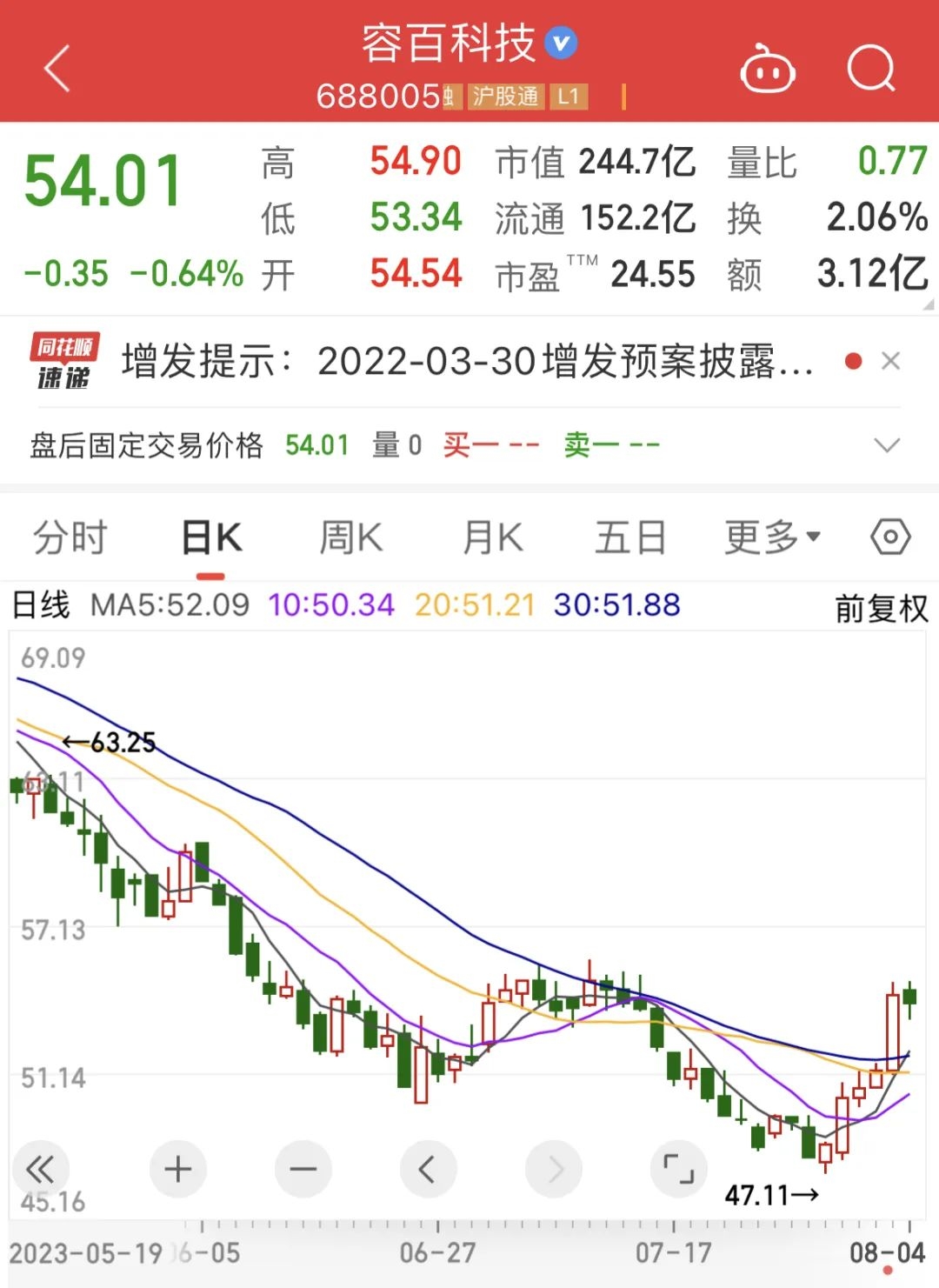939x1288 pixels.
Task: Open the 更多 chart period dropdown
Action: click(x=772, y=537)
